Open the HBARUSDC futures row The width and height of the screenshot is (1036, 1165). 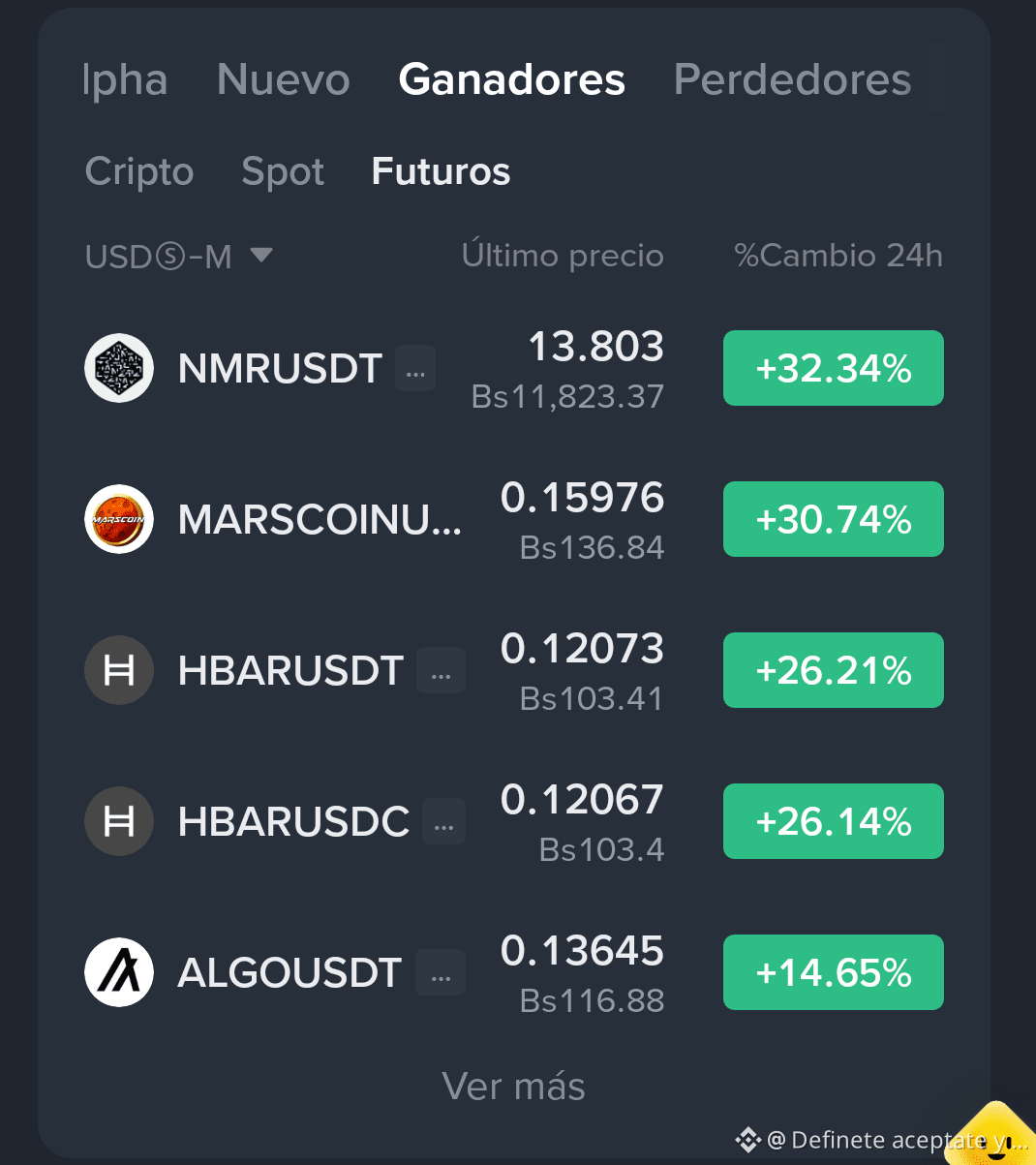pos(514,822)
